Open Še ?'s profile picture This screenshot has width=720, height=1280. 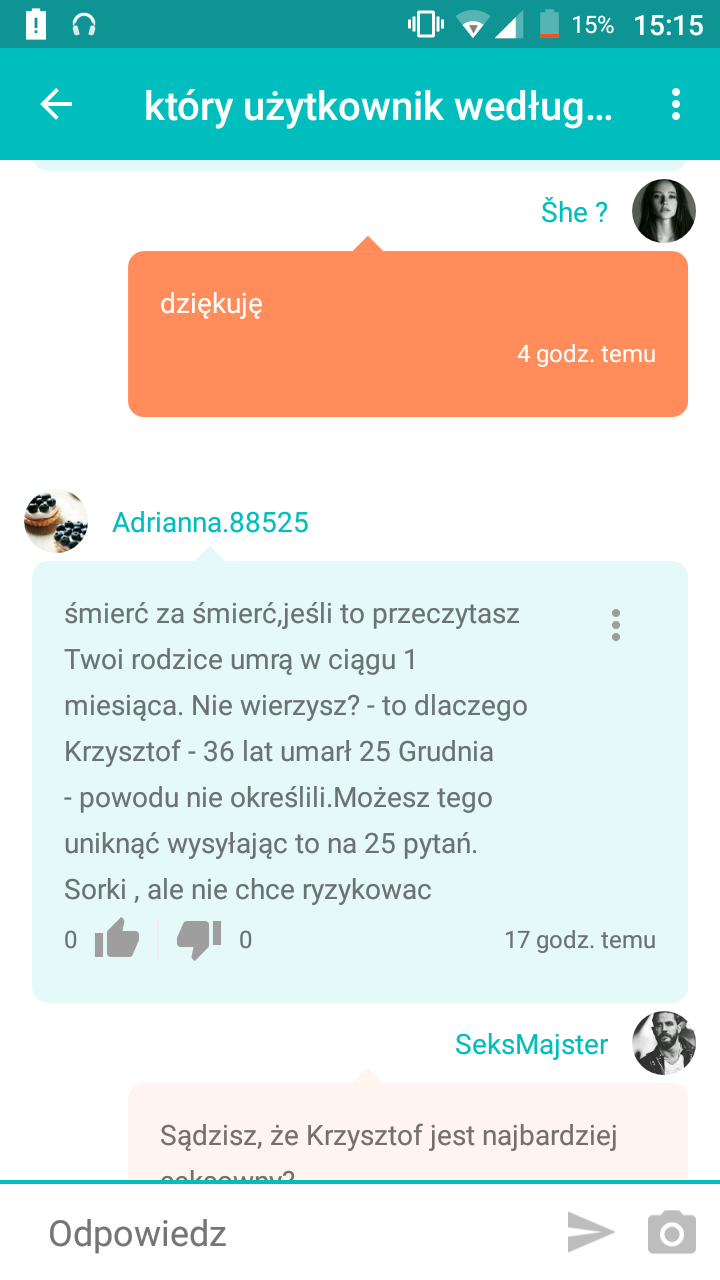[x=664, y=211]
